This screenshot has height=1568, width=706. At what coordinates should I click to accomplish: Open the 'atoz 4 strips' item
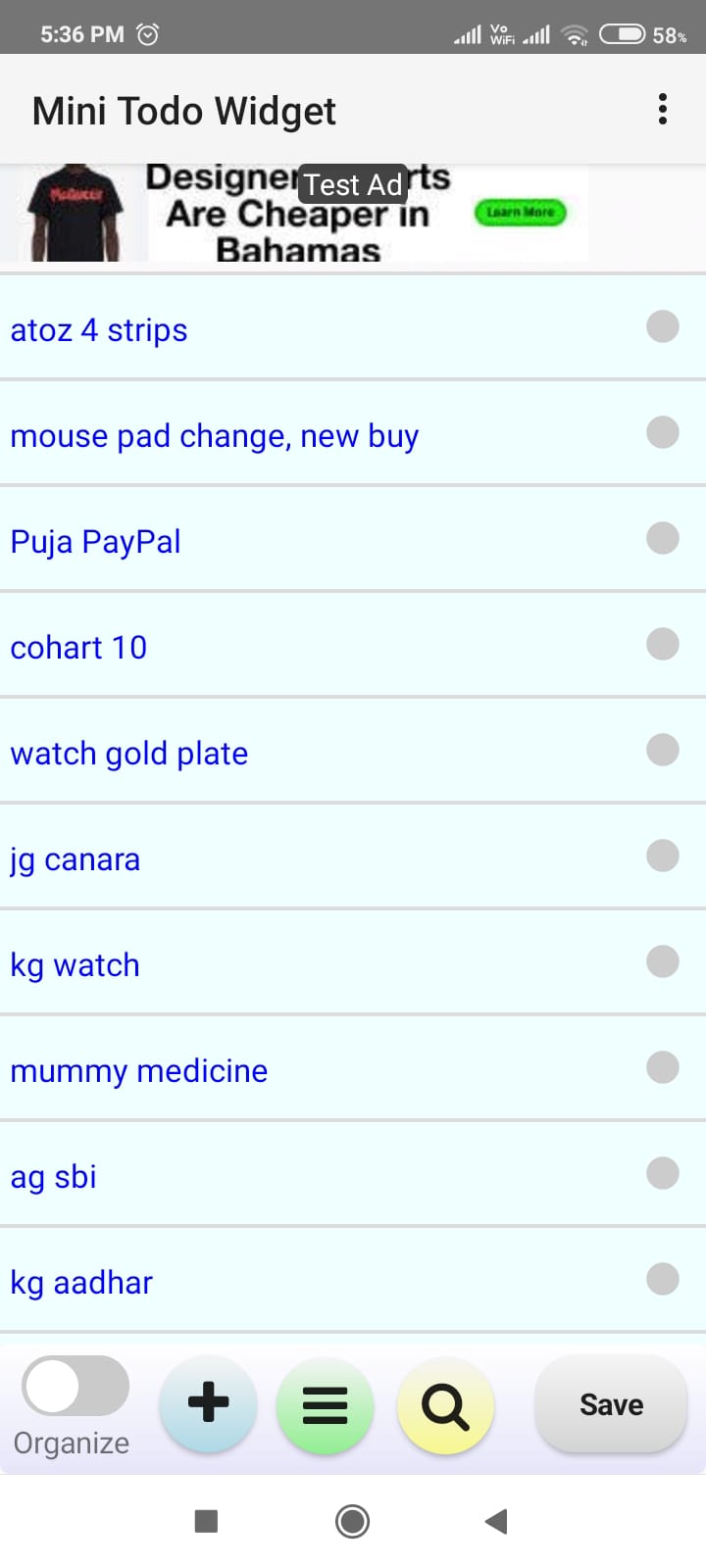click(x=99, y=330)
